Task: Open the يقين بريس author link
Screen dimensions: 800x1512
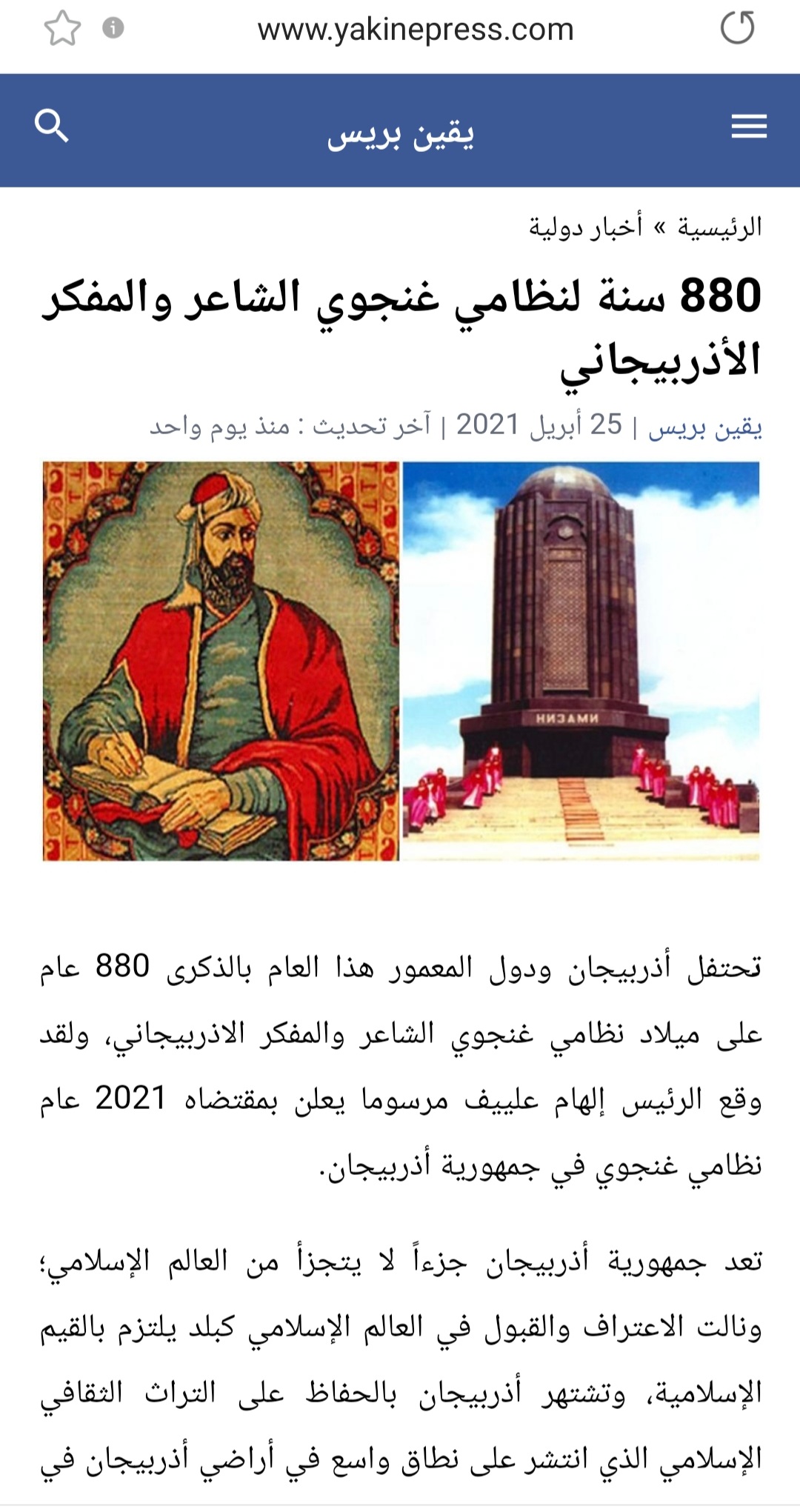Action: [x=705, y=426]
